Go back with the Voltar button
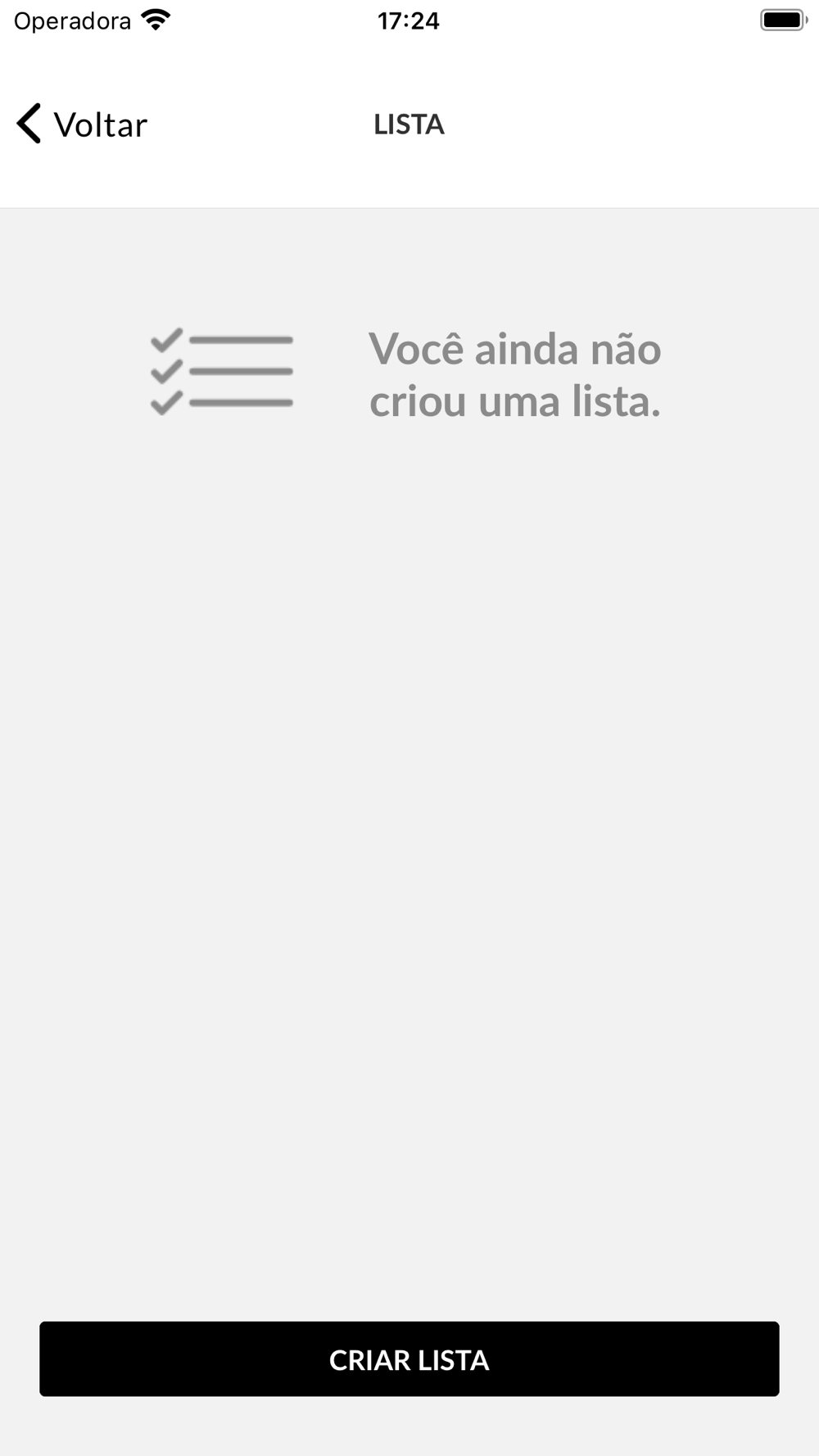The width and height of the screenshot is (819, 1456). [x=82, y=124]
